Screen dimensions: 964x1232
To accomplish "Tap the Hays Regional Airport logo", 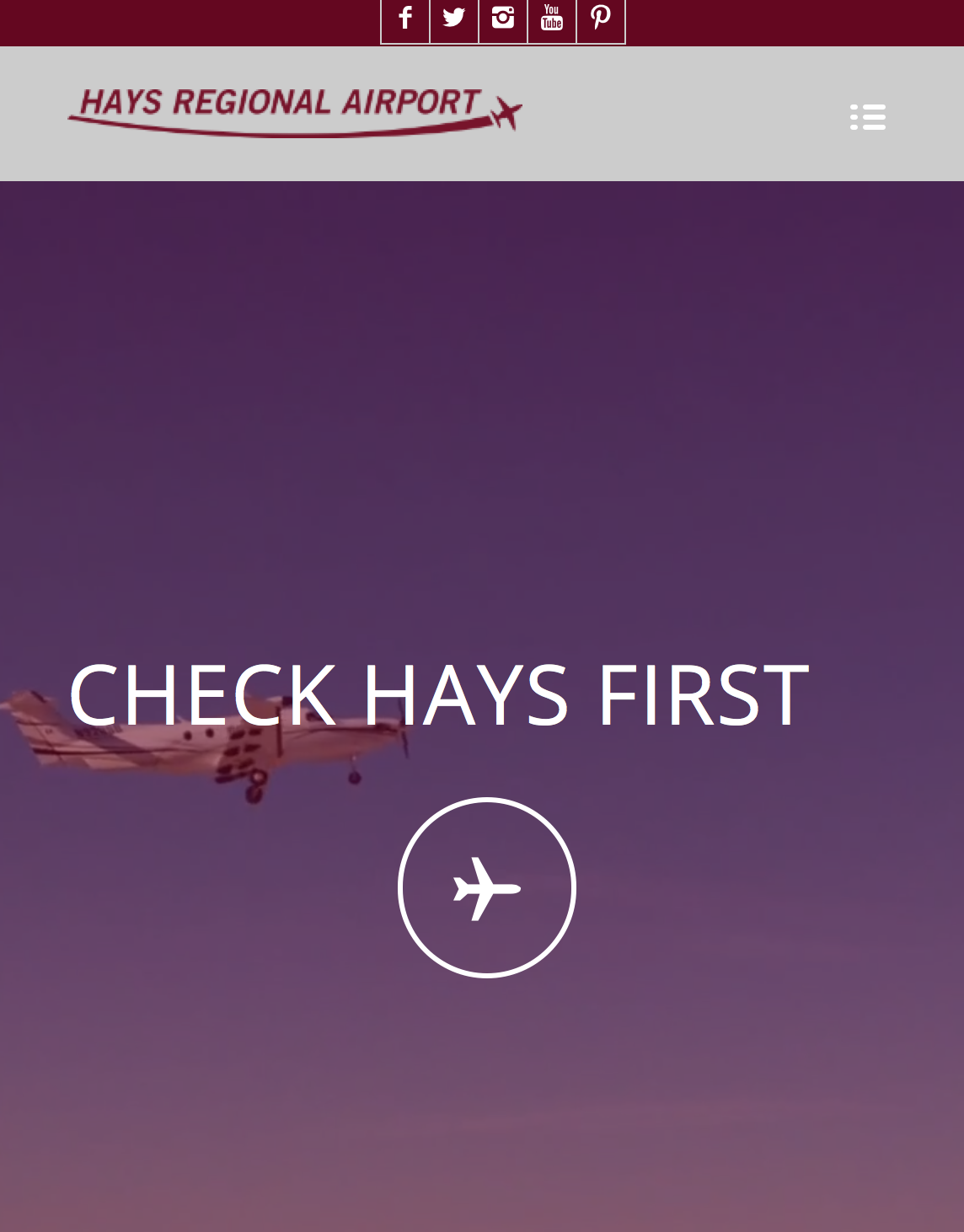I will point(295,111).
